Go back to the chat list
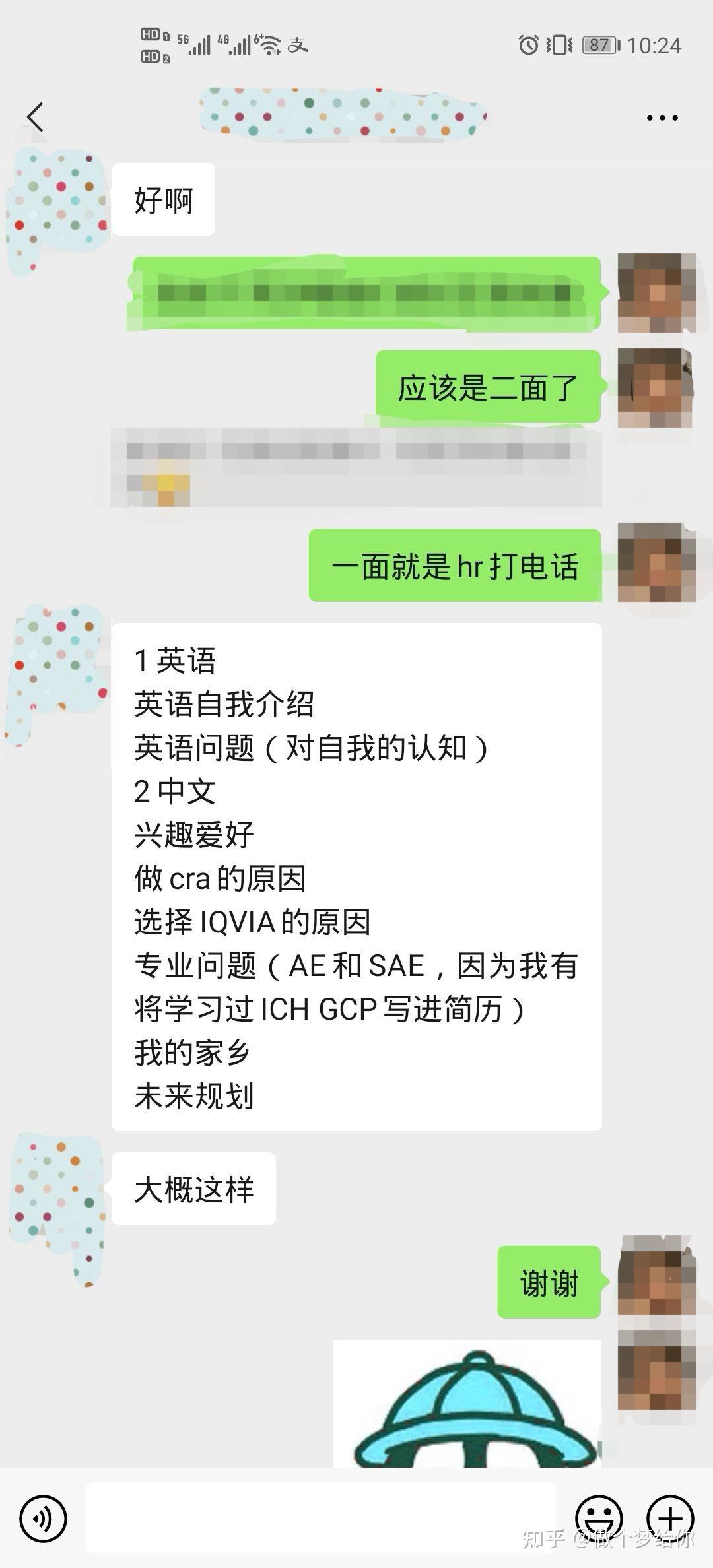Viewport: 713px width, 1568px height. pyautogui.click(x=35, y=117)
